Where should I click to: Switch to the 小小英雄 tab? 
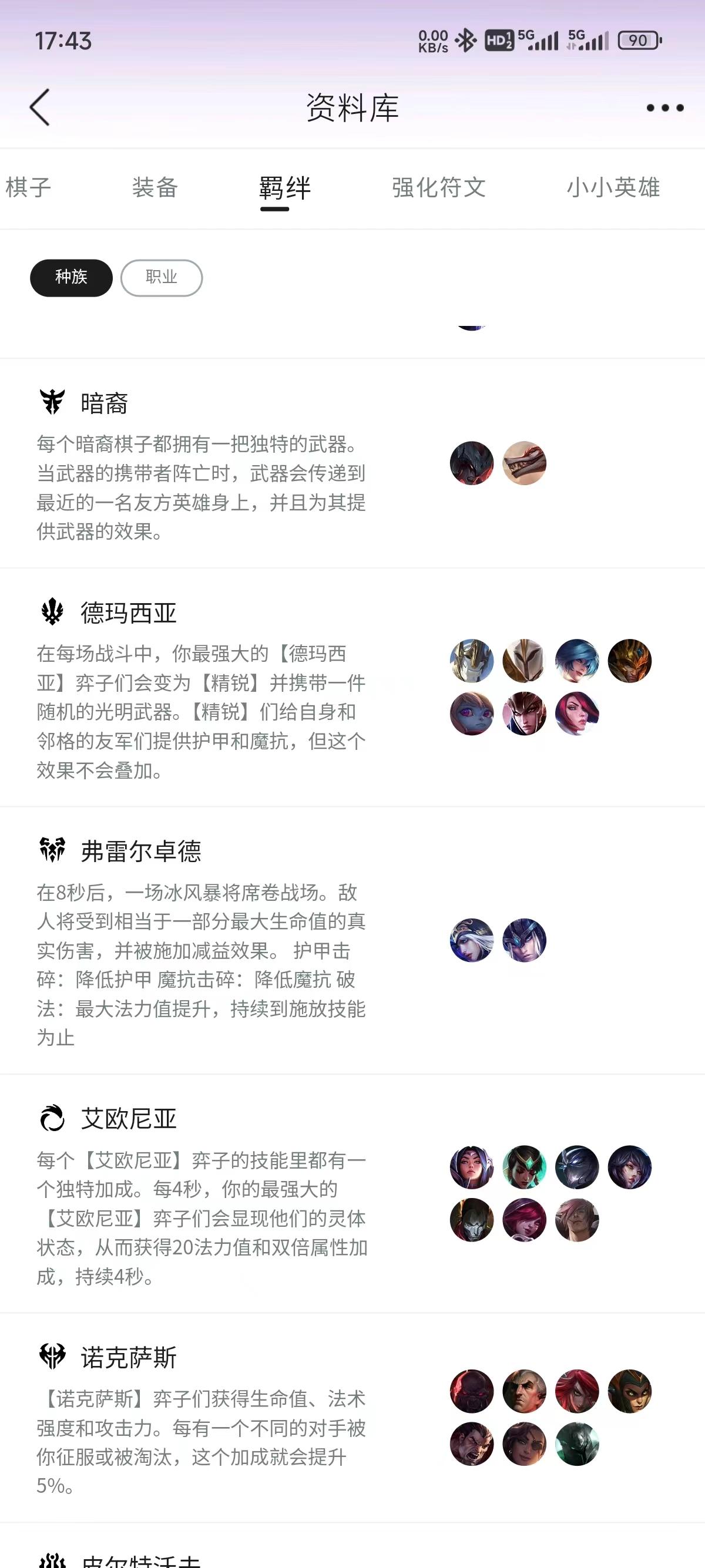point(613,187)
